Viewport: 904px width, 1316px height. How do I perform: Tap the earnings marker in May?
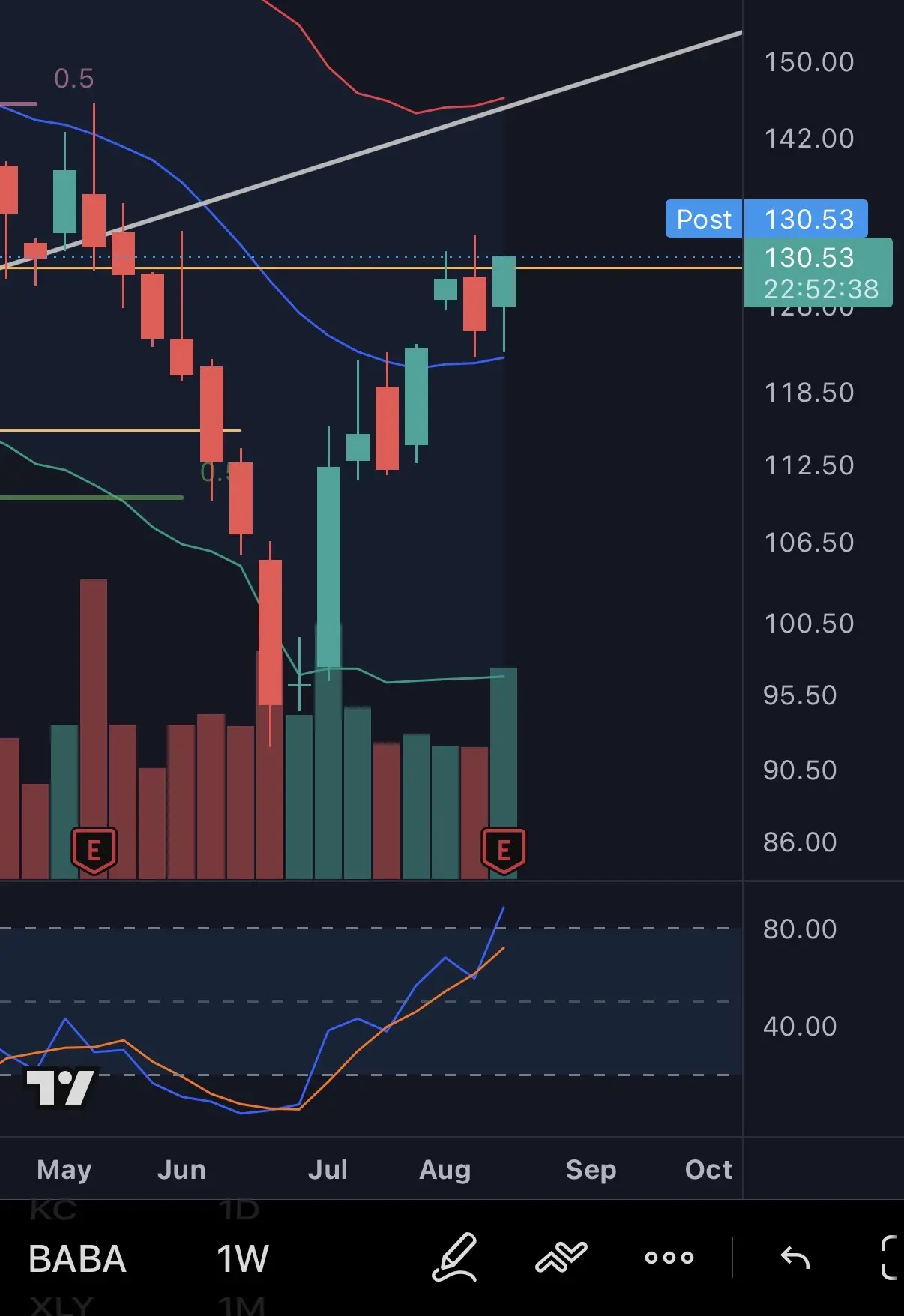(x=94, y=851)
